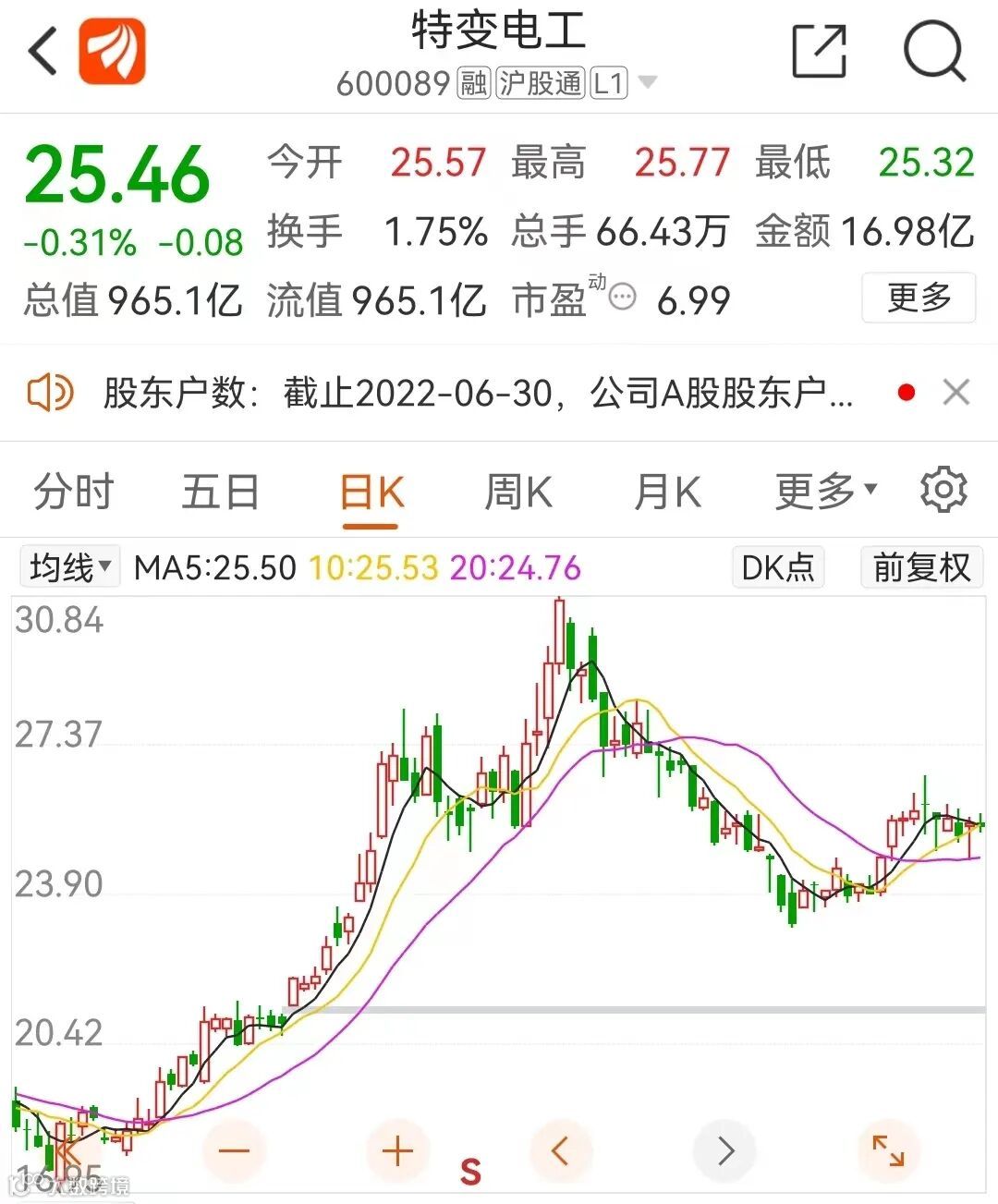Open the 均线 indicator dropdown
This screenshot has height=1204, width=998.
click(70, 567)
